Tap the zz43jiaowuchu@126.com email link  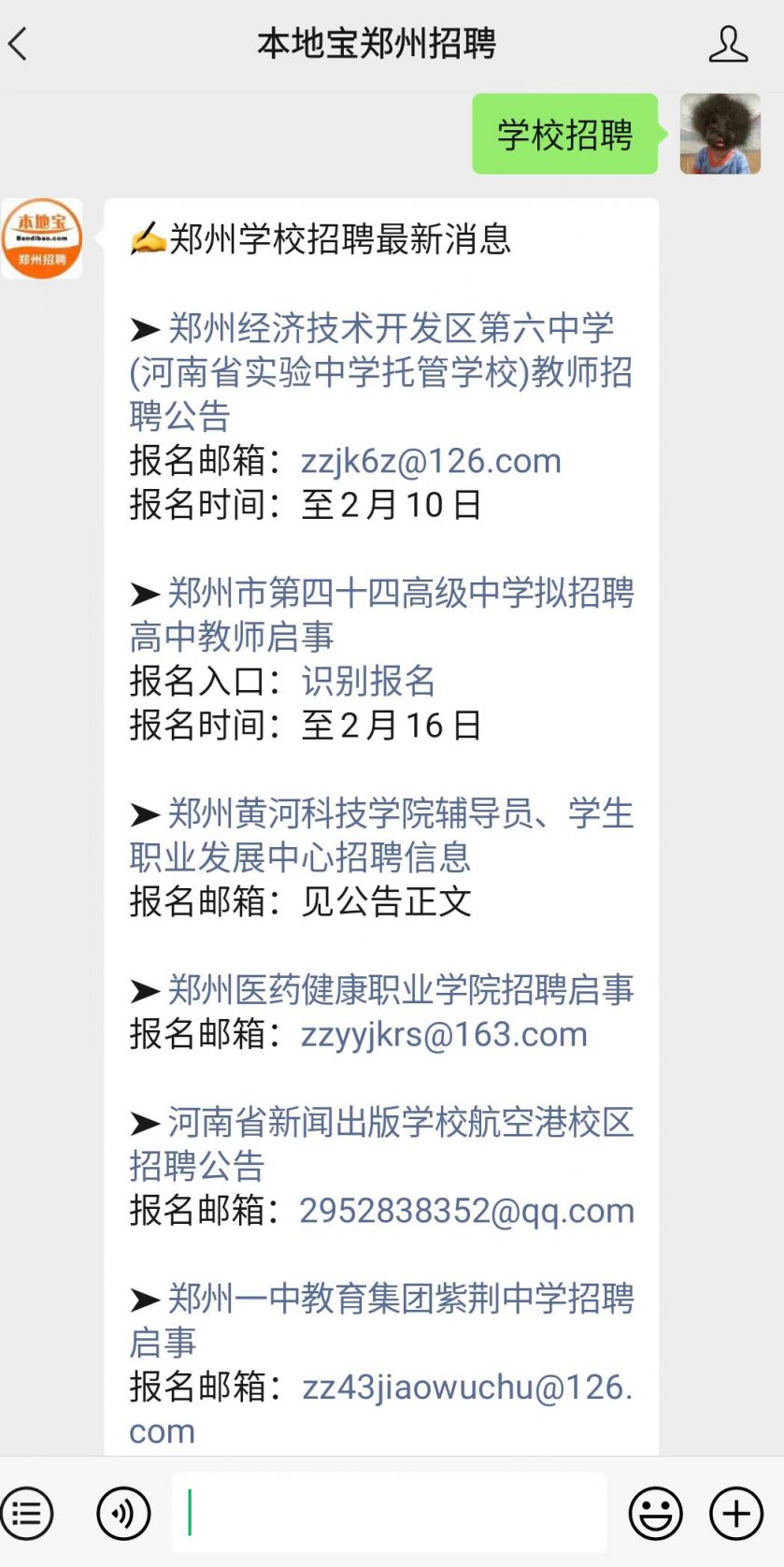point(381,1408)
